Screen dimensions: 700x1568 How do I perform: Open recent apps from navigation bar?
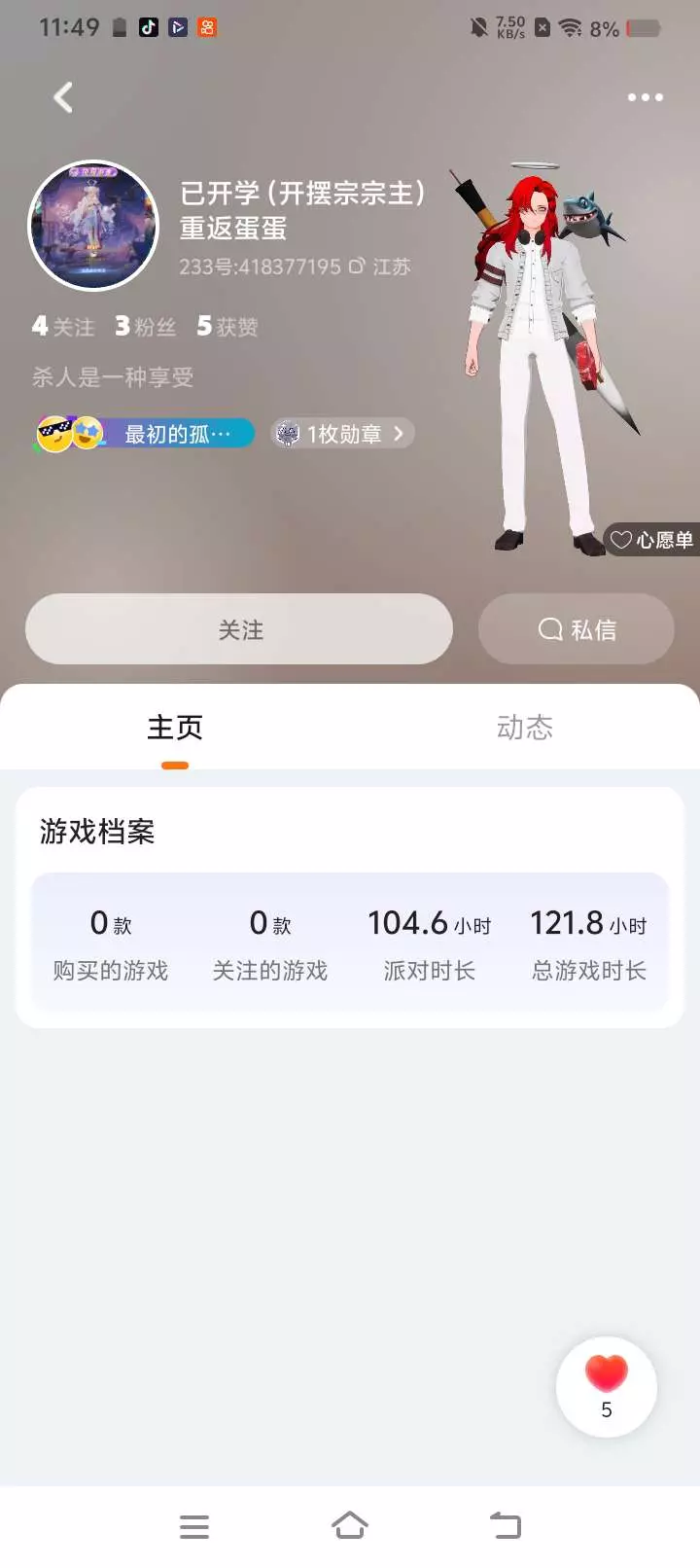194,1526
